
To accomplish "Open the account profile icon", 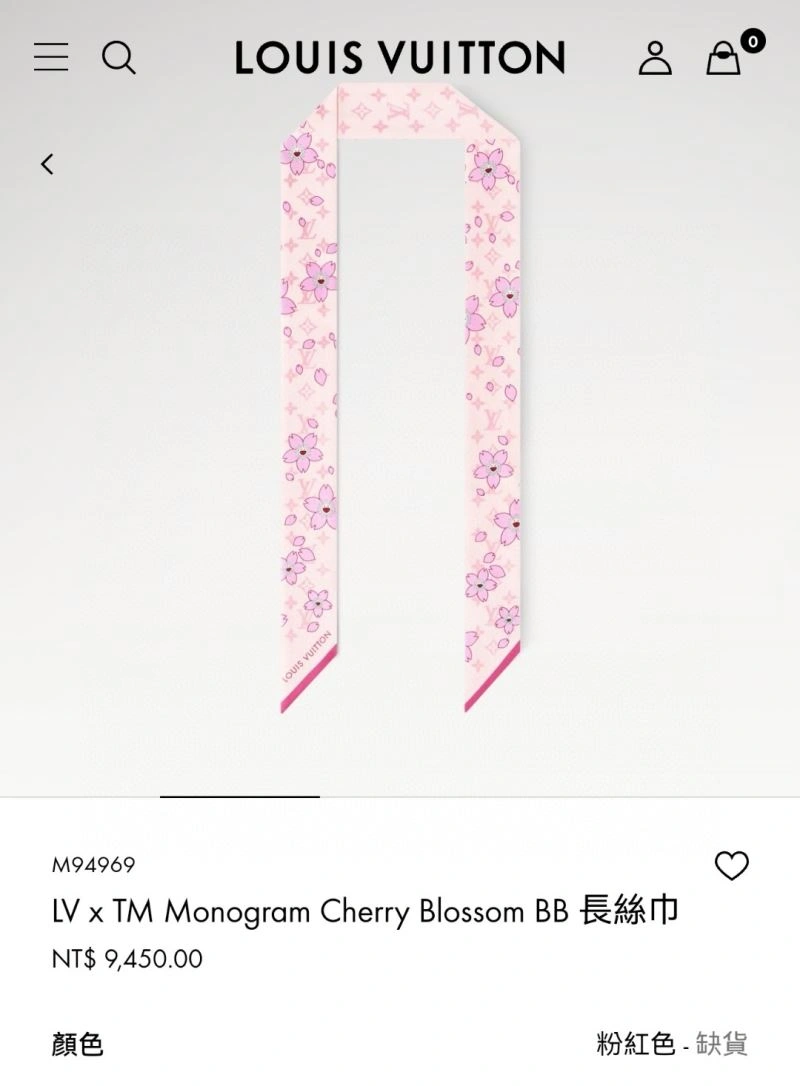I will 655,58.
